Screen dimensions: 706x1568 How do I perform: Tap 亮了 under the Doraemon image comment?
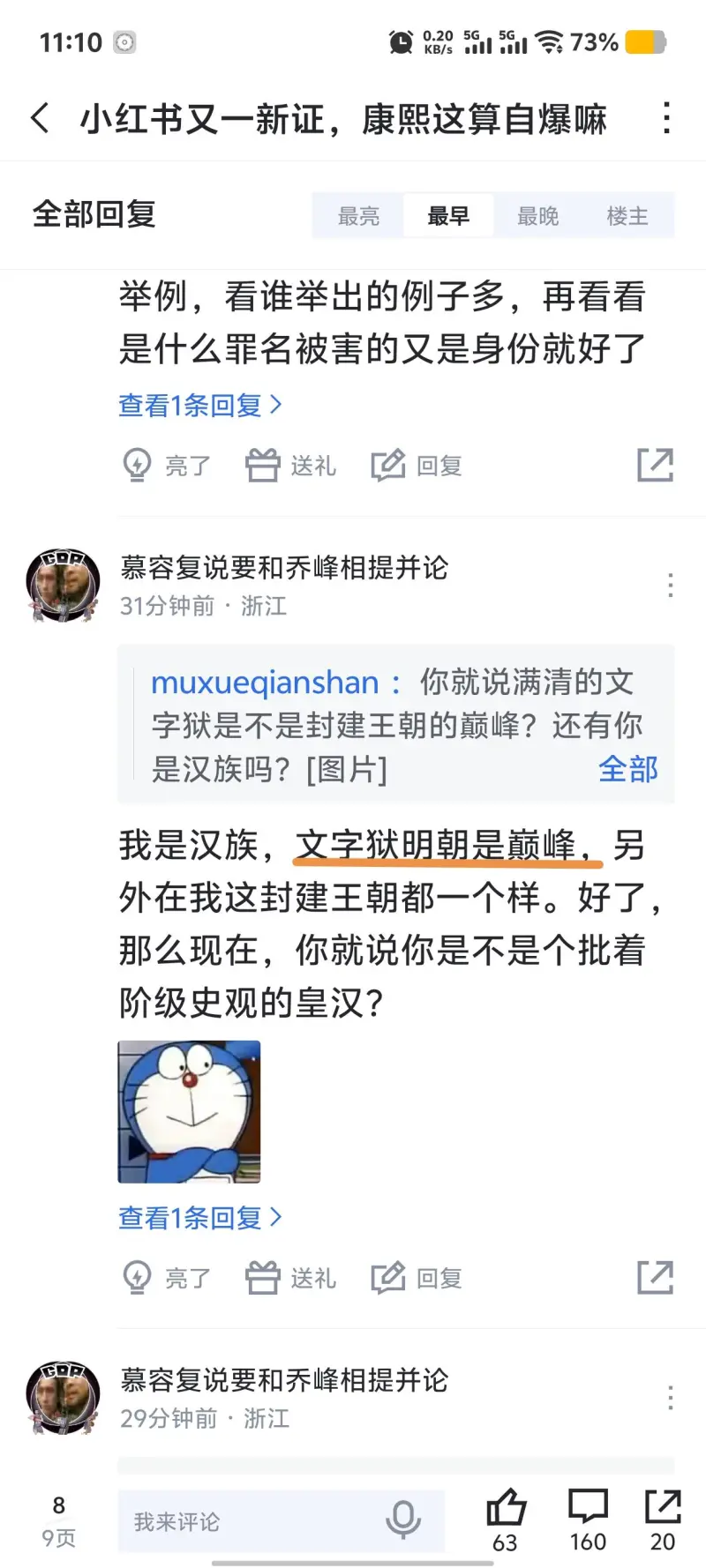coord(167,1278)
